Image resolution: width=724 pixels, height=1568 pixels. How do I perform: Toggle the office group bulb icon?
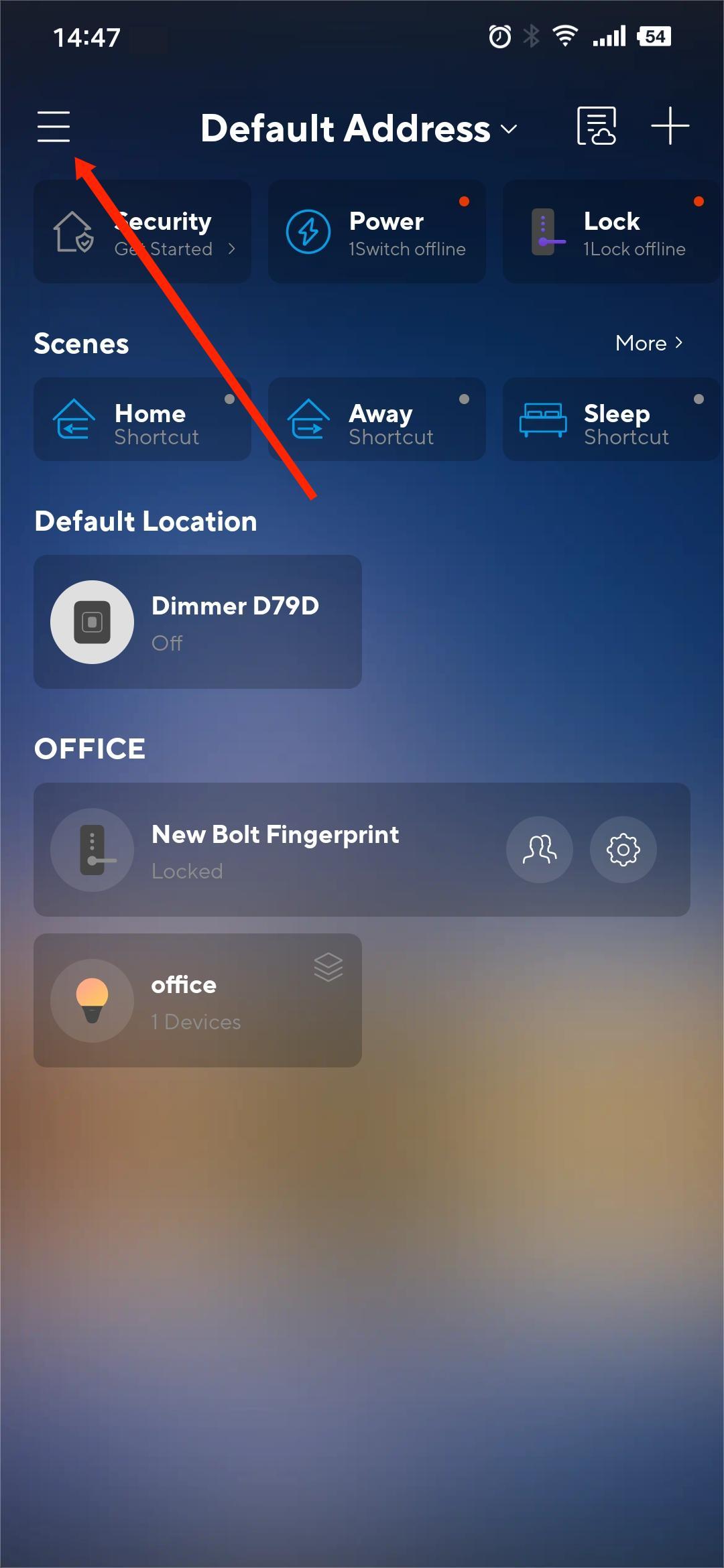click(93, 1000)
